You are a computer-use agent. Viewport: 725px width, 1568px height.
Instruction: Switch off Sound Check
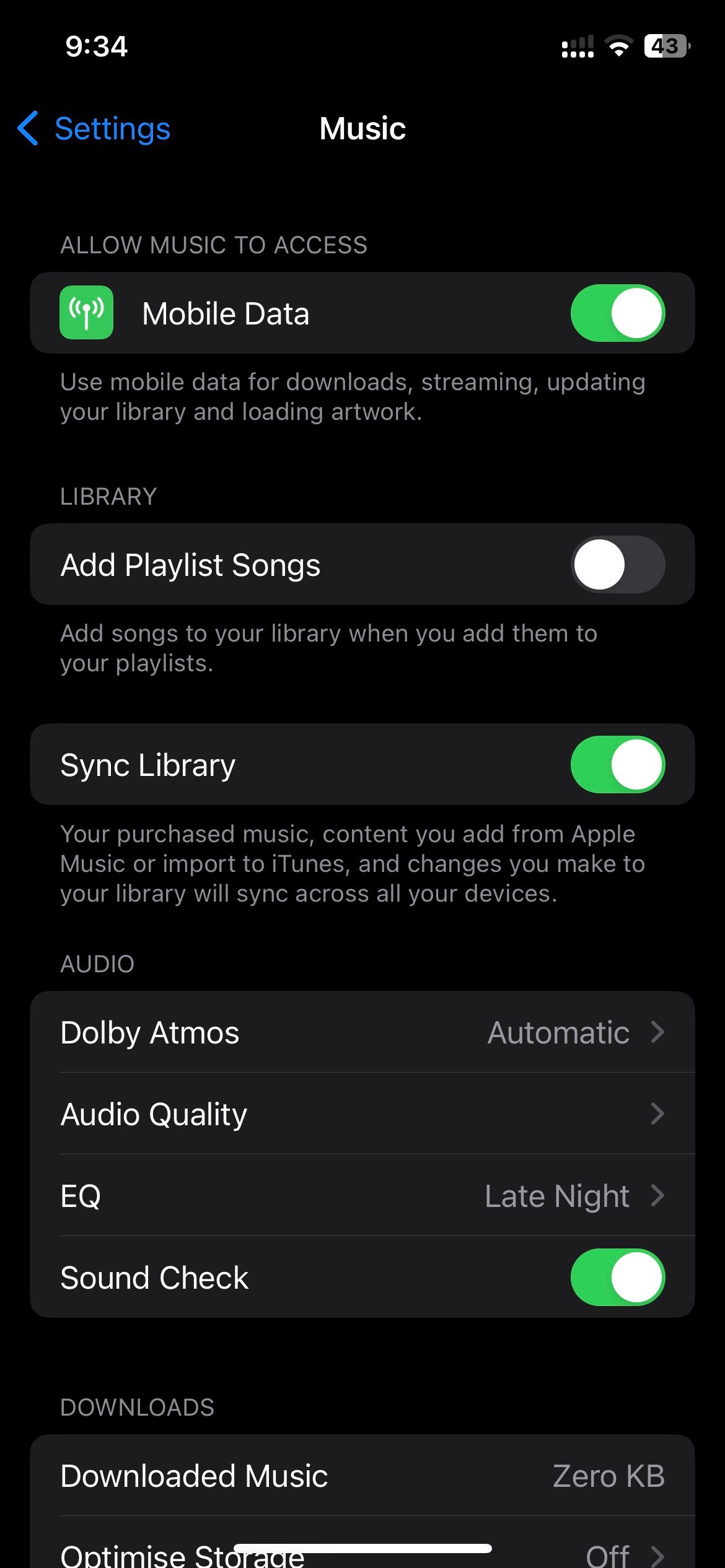617,1278
